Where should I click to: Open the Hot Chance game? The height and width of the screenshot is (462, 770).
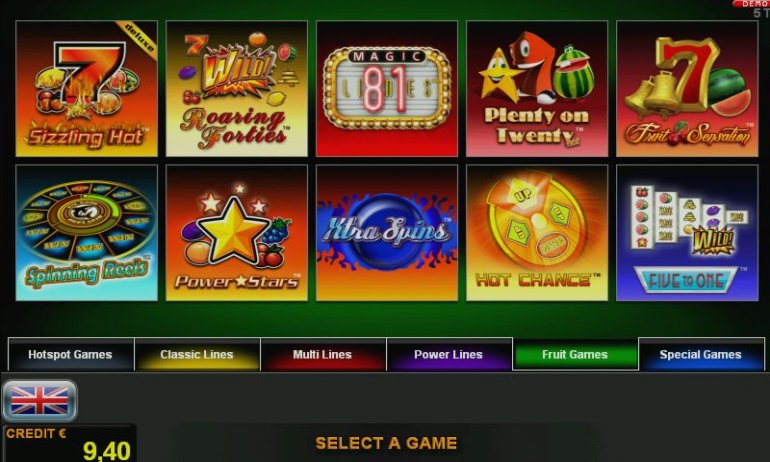[536, 232]
